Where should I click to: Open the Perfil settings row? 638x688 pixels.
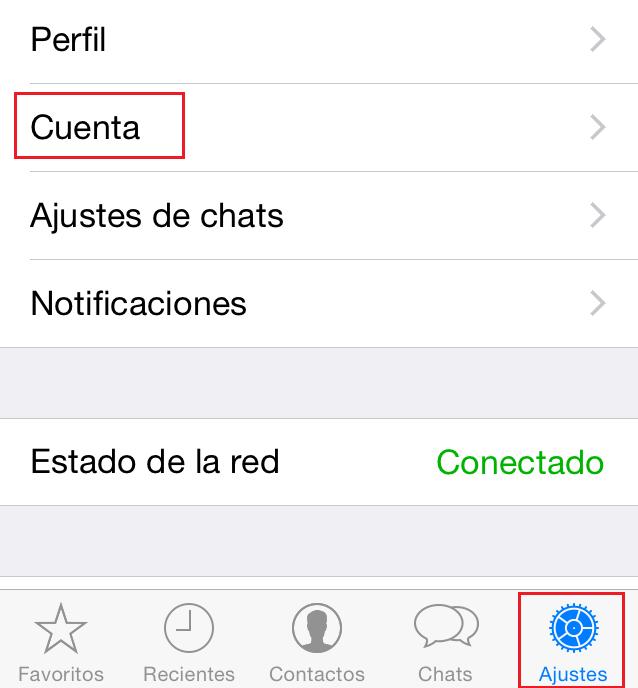(318, 40)
